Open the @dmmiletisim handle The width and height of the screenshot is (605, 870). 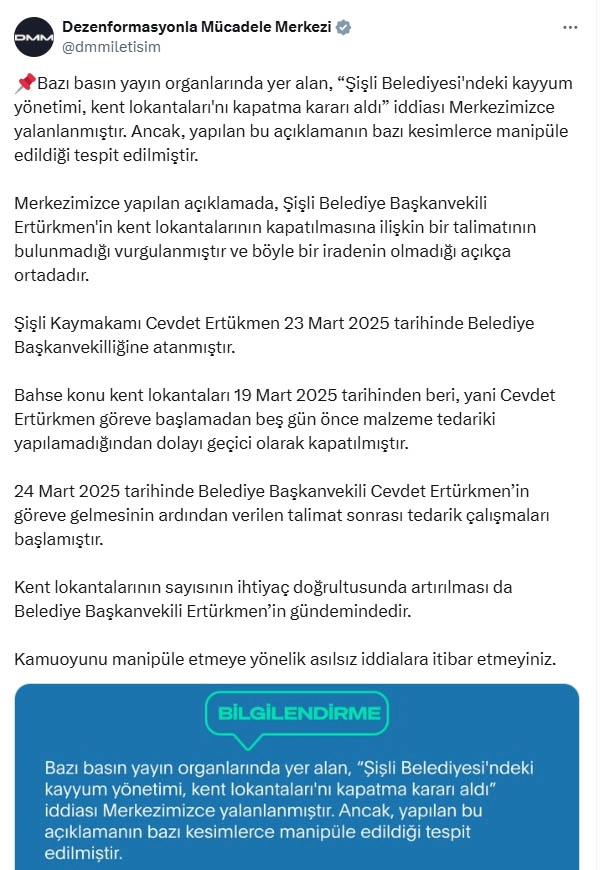click(111, 47)
